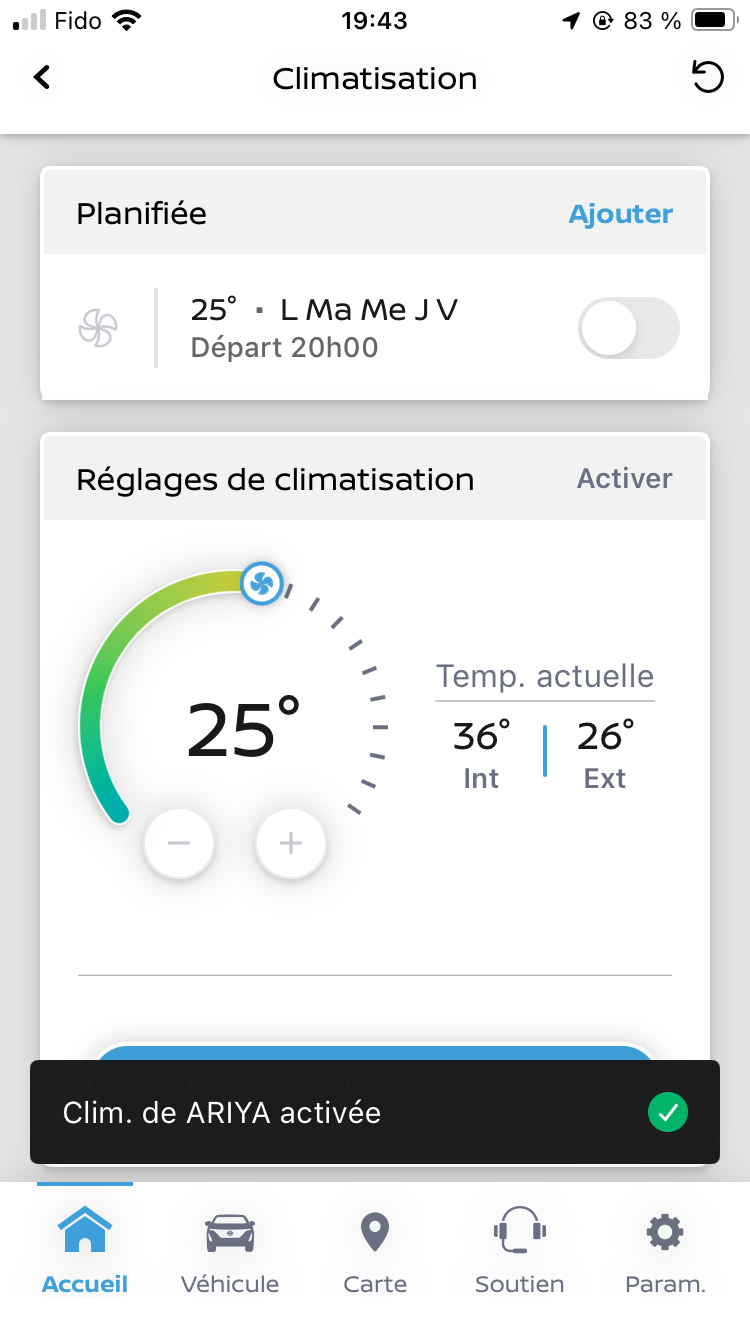Go back from Climatisation screen
Viewport: 750px width, 1334px height.
pyautogui.click(x=42, y=78)
